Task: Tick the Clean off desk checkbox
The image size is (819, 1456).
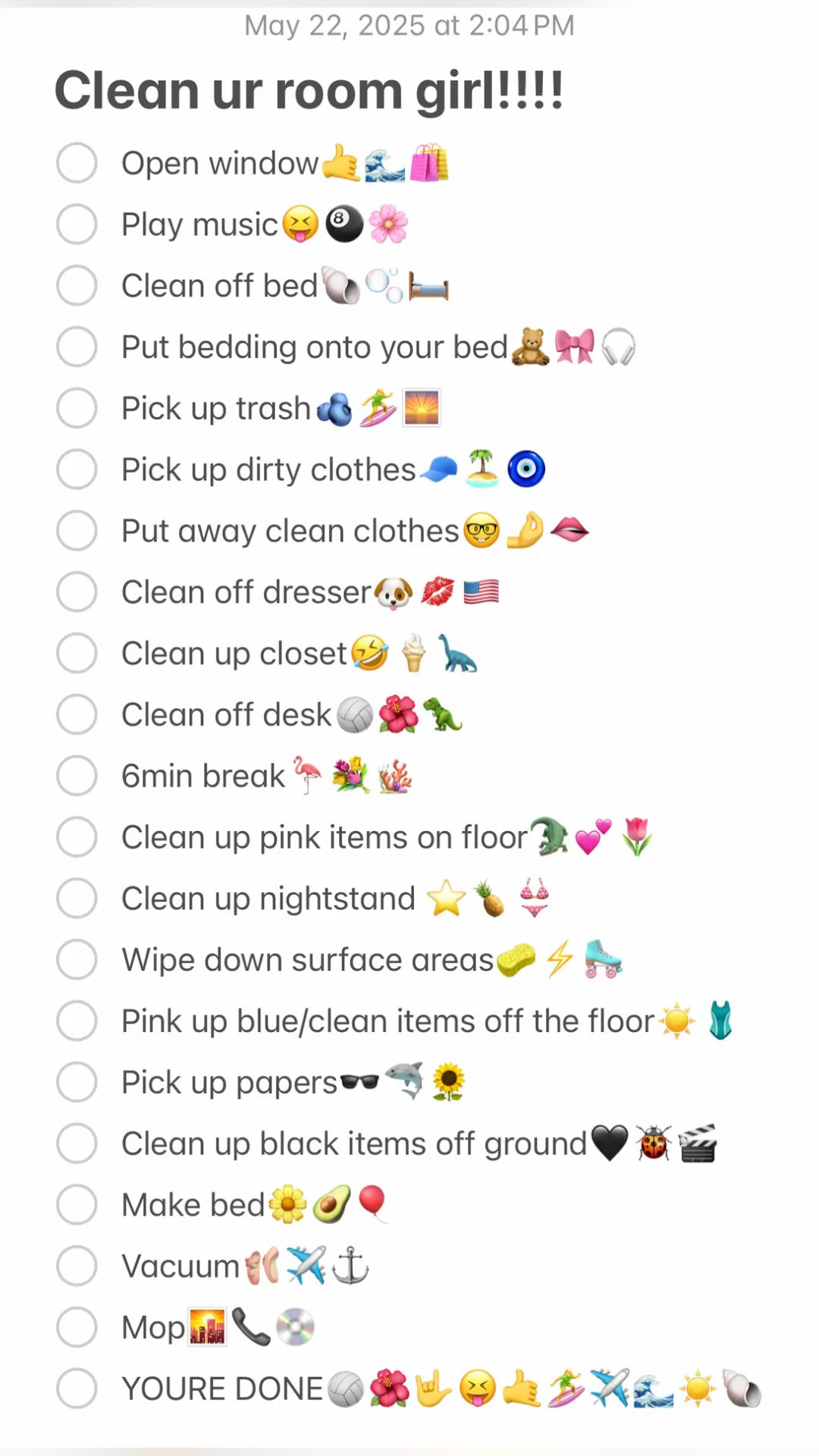Action: (x=77, y=714)
